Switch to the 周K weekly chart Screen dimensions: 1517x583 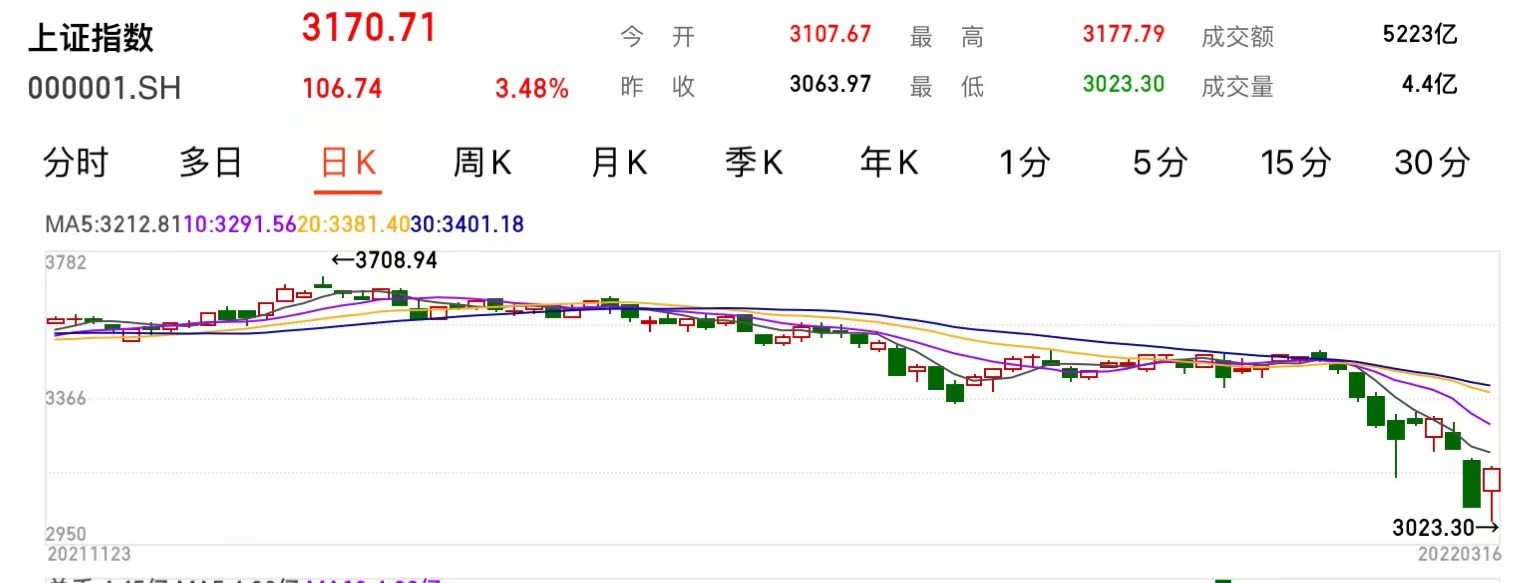pos(483,162)
